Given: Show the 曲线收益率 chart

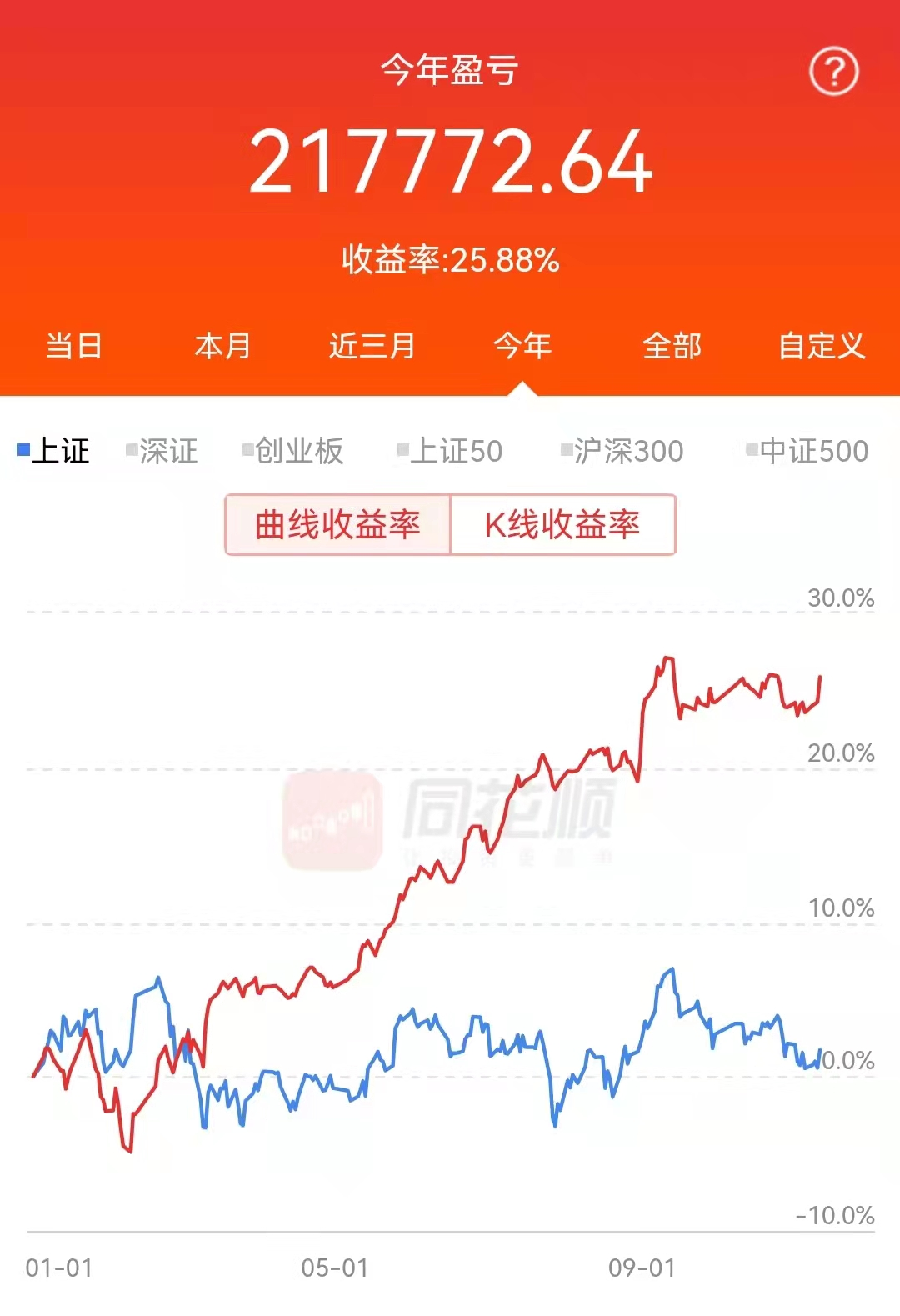Looking at the screenshot, I should click(x=337, y=524).
